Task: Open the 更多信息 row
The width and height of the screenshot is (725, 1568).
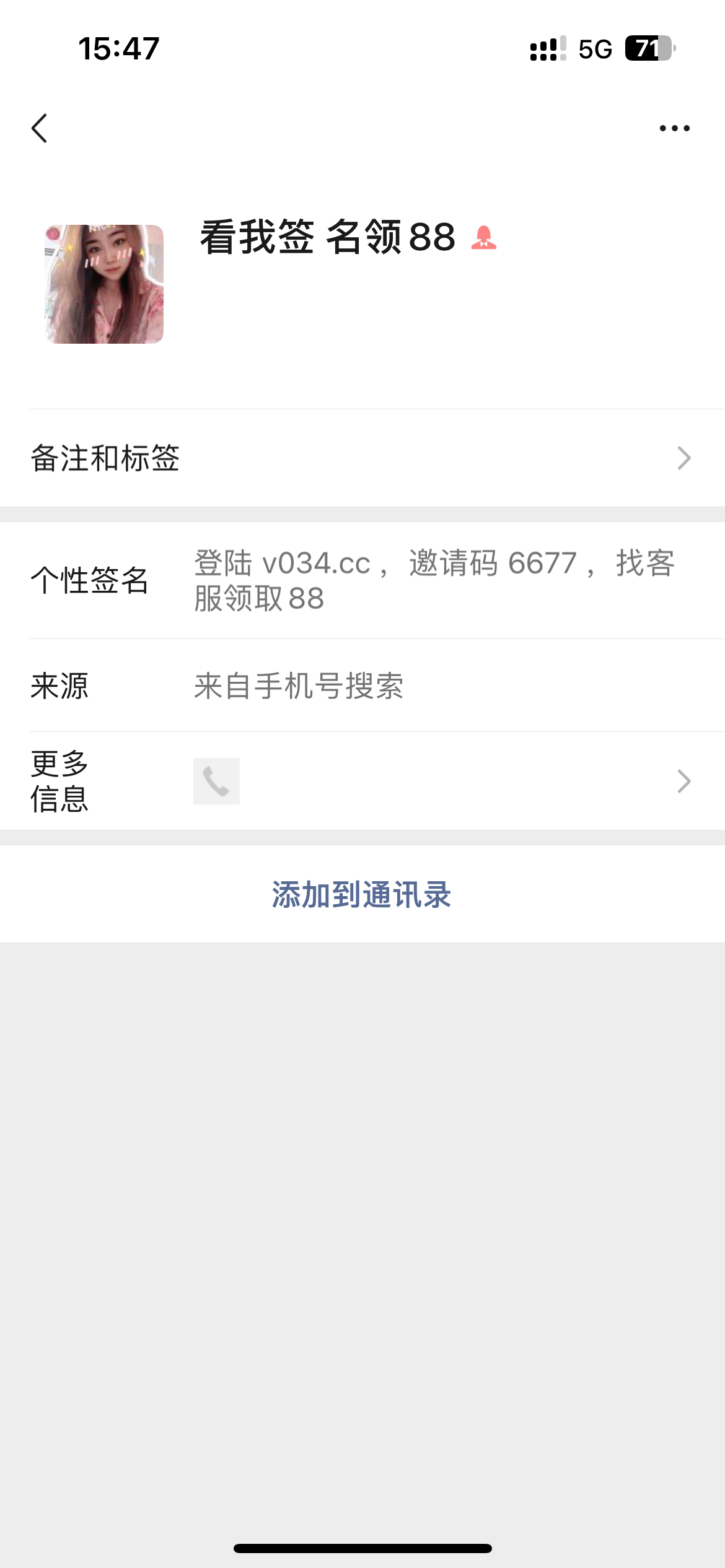Action: click(x=362, y=781)
